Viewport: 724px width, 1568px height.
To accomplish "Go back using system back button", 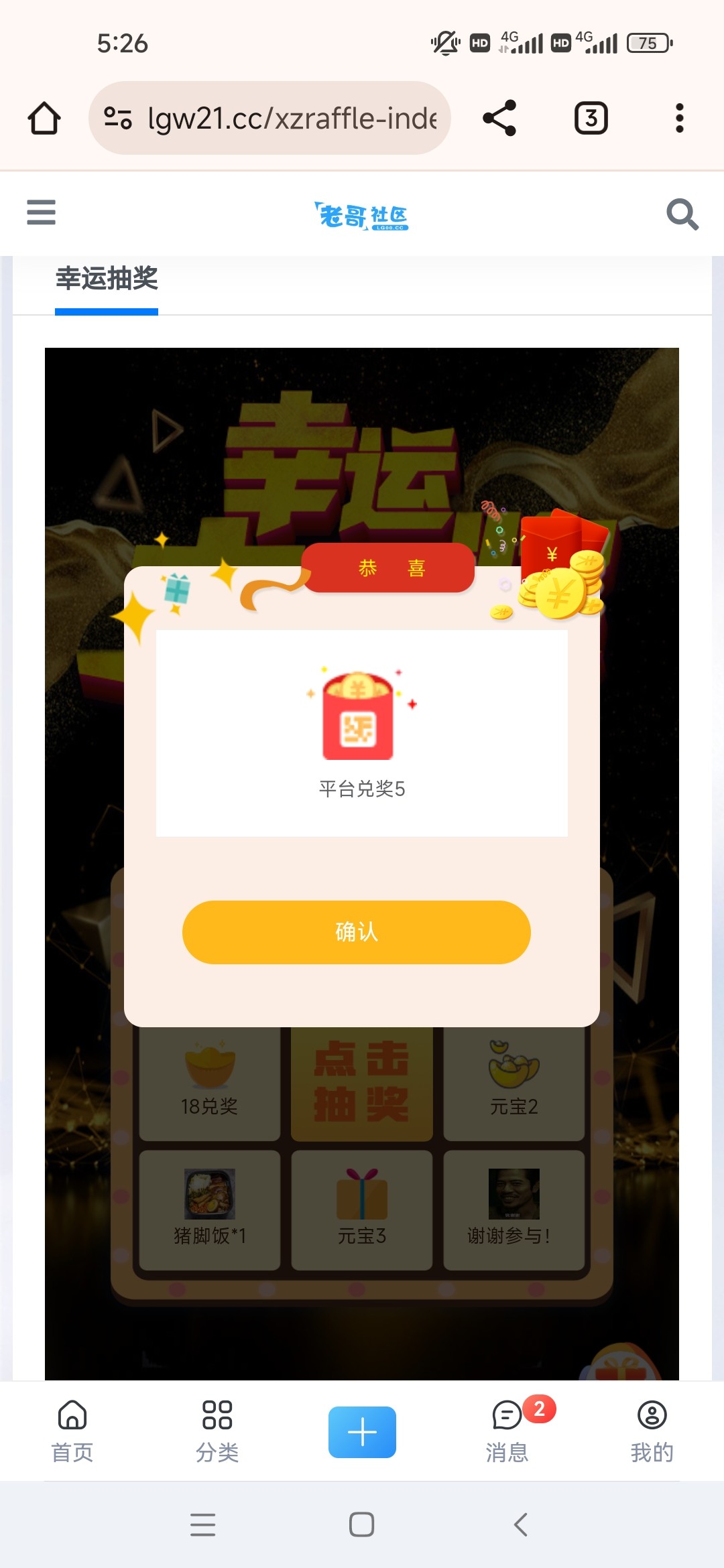I will point(521,1524).
